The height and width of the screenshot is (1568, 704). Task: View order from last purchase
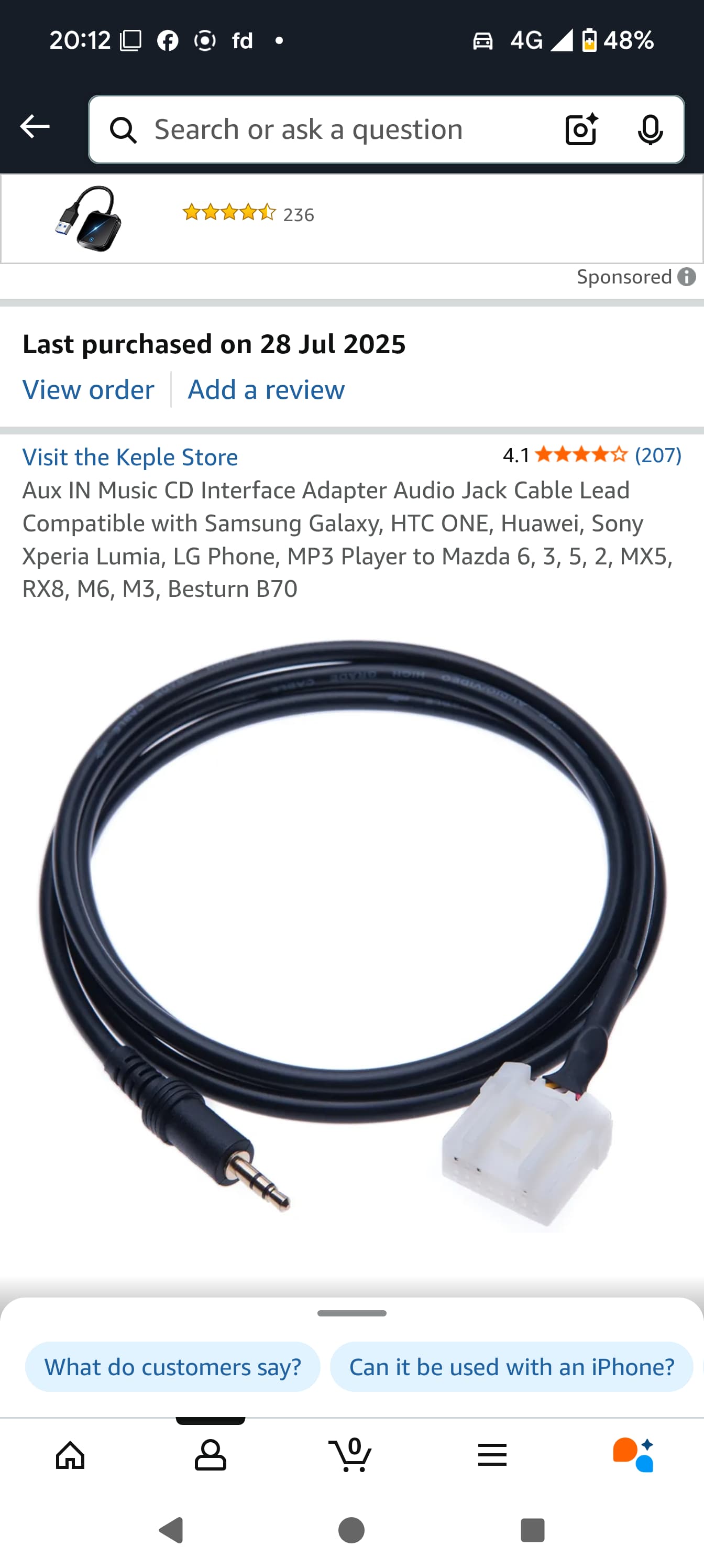pos(88,389)
